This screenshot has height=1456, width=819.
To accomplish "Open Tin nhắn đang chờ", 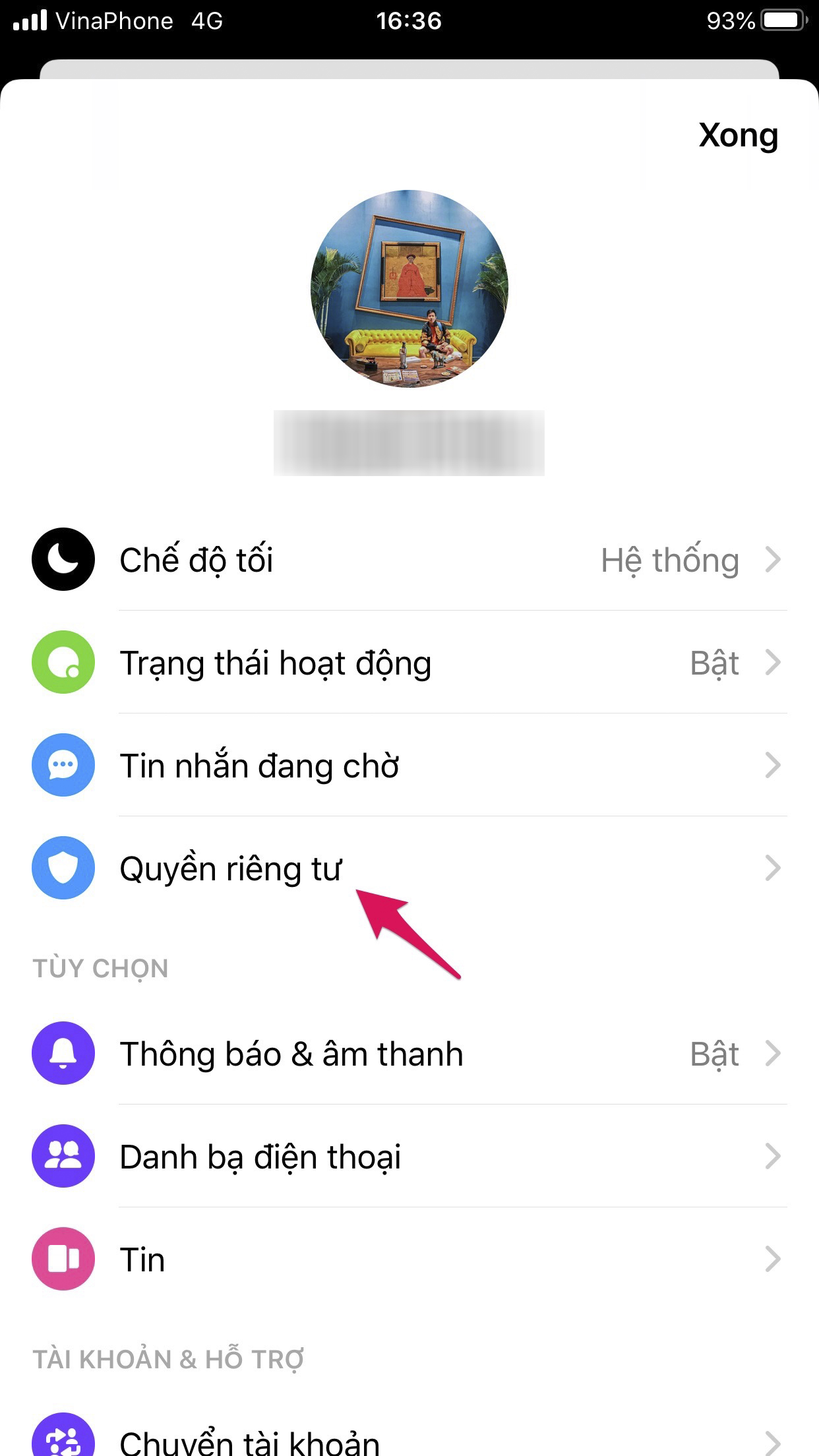I will click(409, 765).
